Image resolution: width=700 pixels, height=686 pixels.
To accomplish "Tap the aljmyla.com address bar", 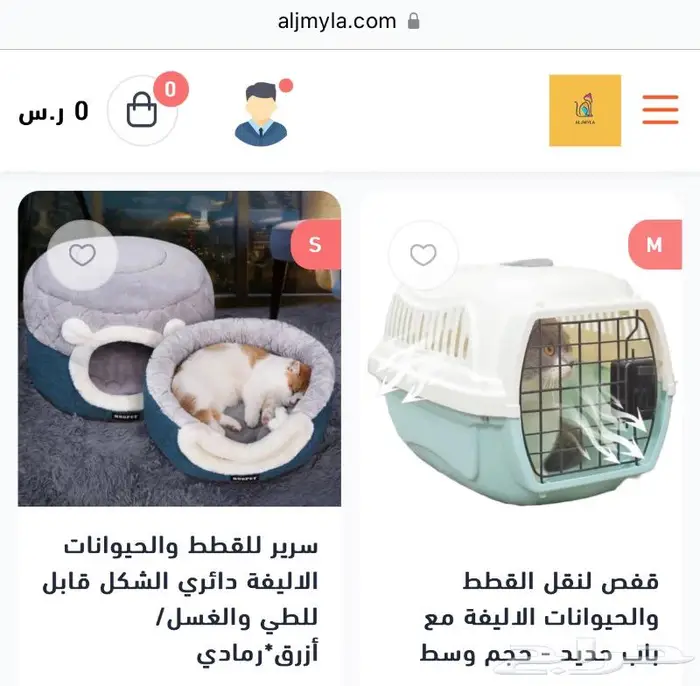I will (x=349, y=21).
